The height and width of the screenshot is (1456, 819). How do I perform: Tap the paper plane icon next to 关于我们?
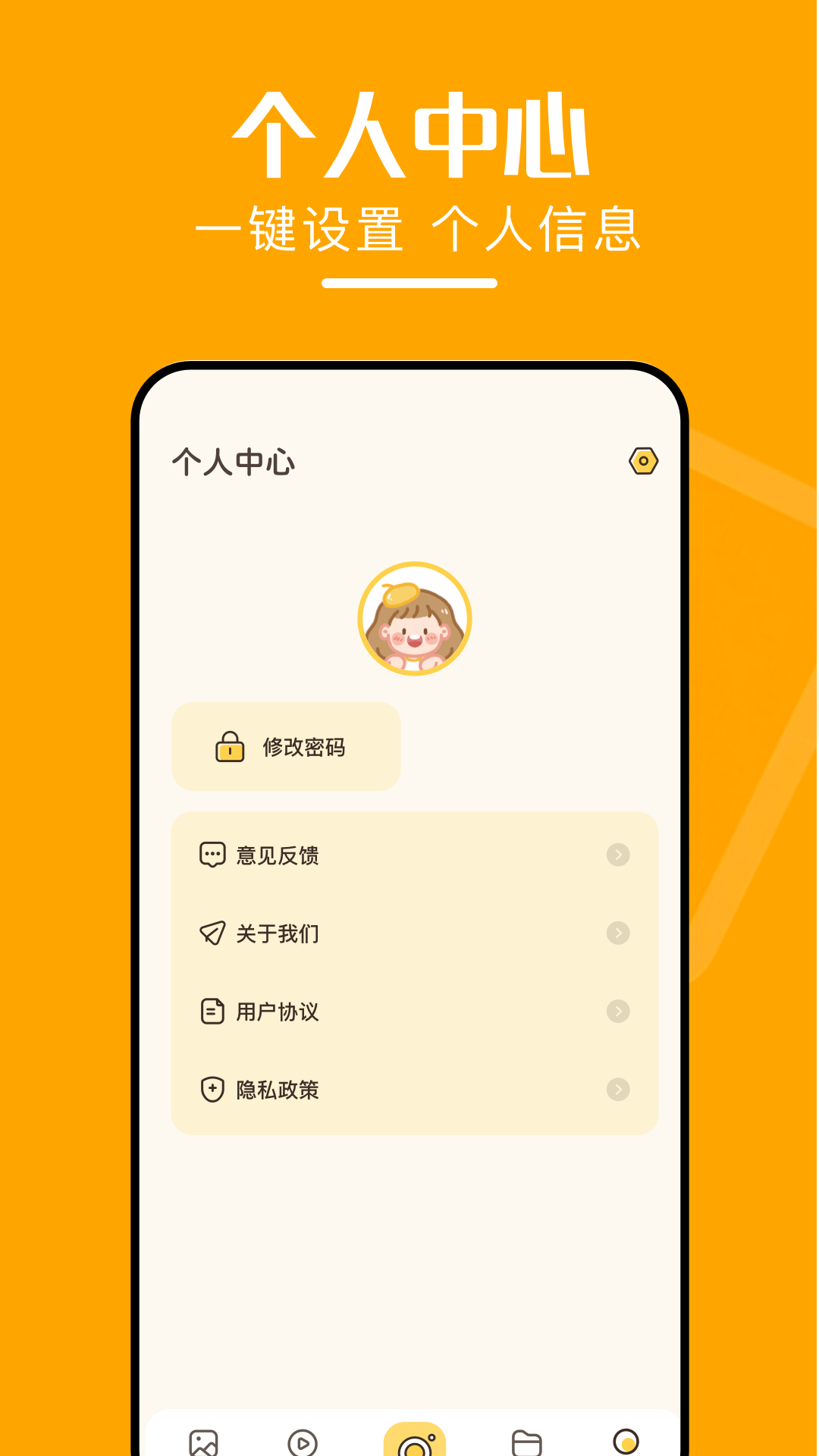(x=212, y=934)
